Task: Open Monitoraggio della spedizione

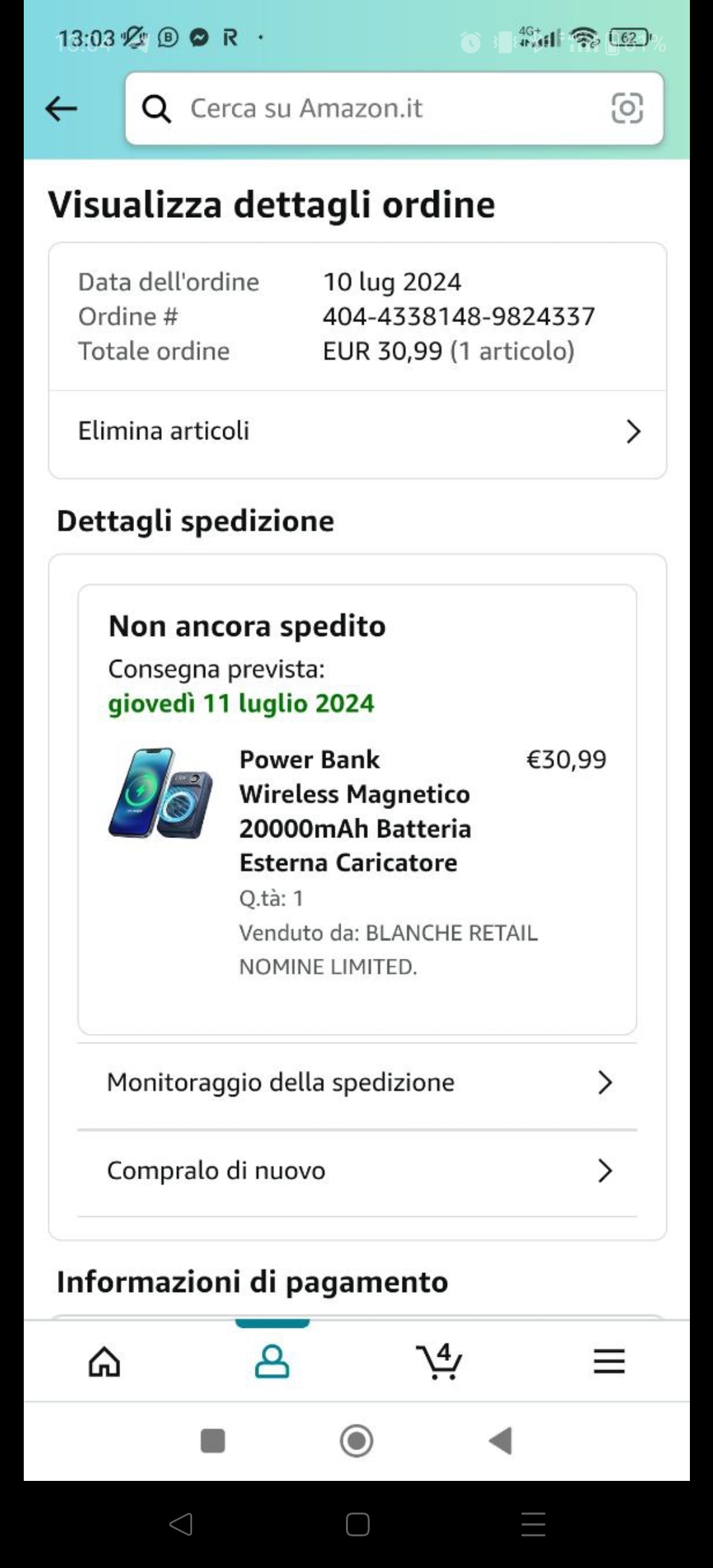Action: click(x=357, y=1083)
